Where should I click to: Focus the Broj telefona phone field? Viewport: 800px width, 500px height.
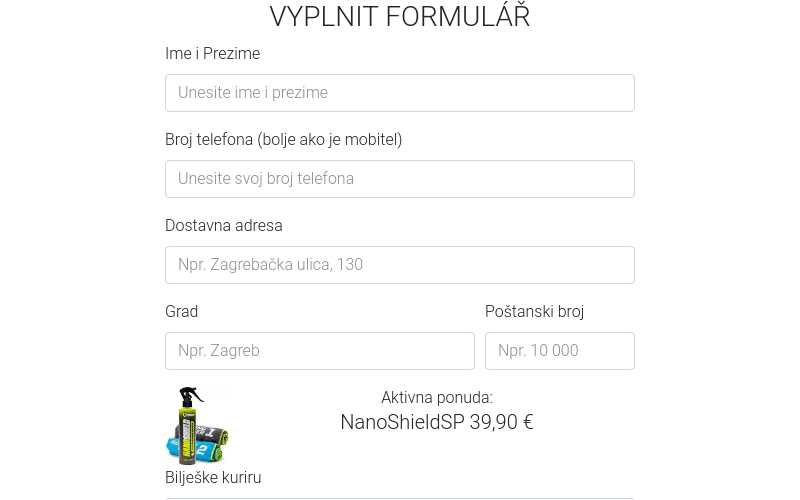tap(399, 179)
